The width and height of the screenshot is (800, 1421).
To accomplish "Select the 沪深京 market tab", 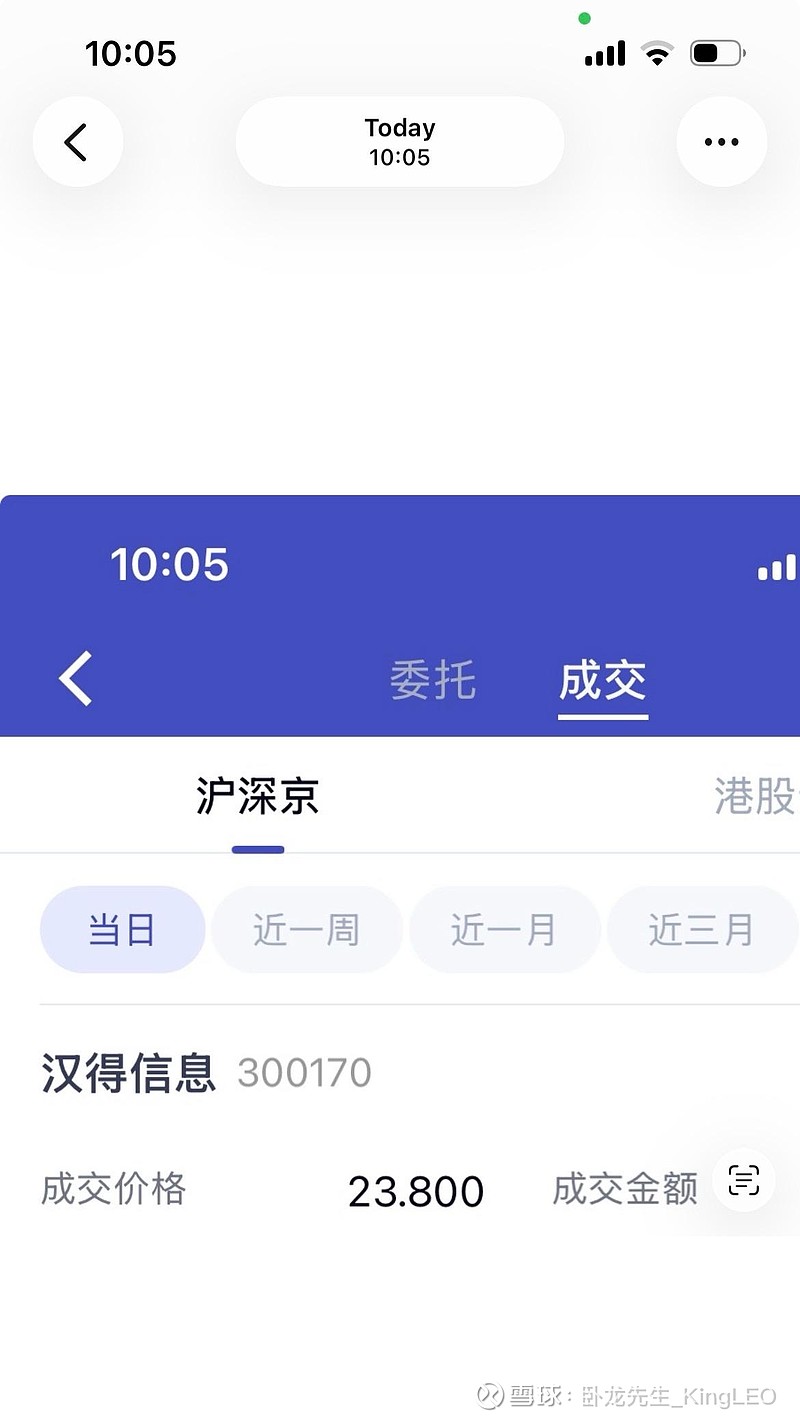I will tap(257, 794).
